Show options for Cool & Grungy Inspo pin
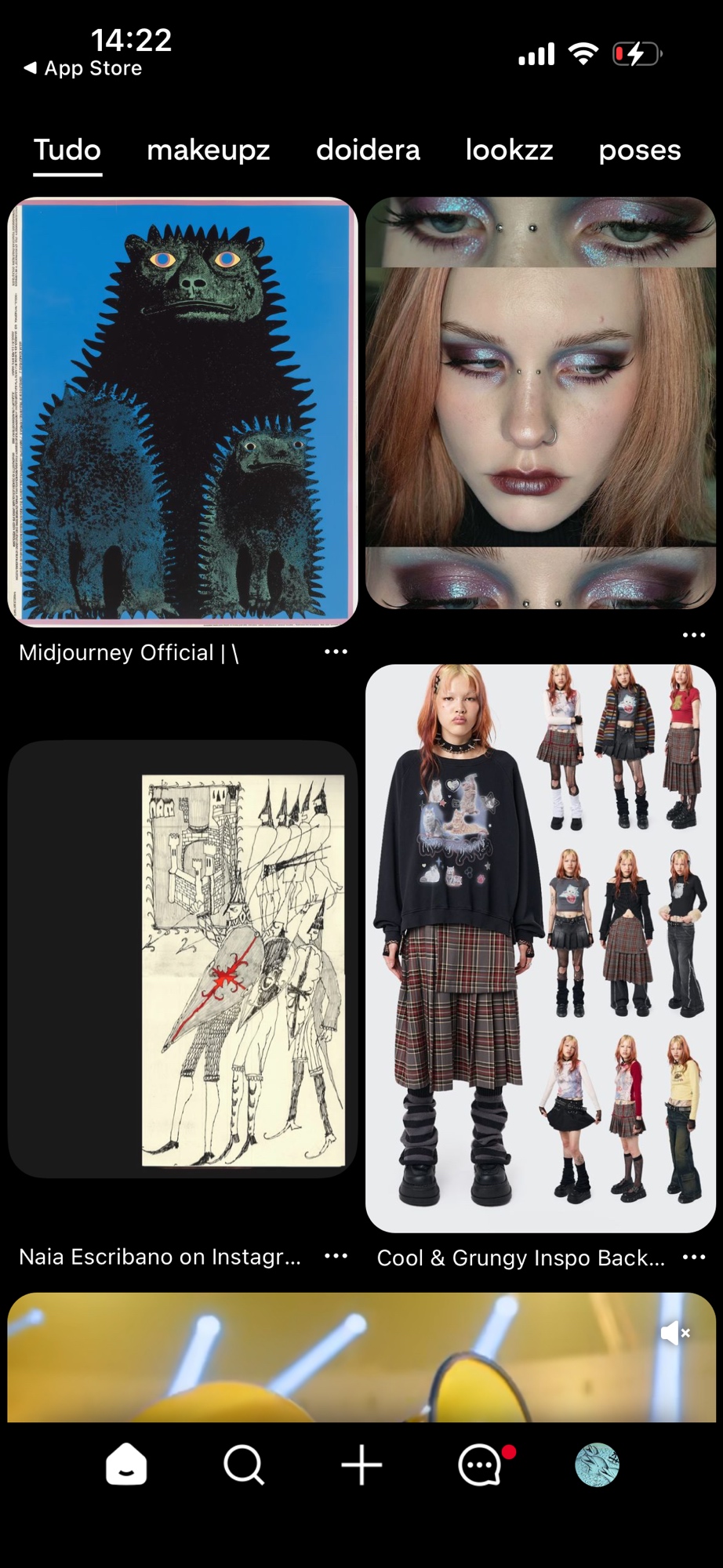This screenshot has height=1568, width=723. (x=693, y=1257)
